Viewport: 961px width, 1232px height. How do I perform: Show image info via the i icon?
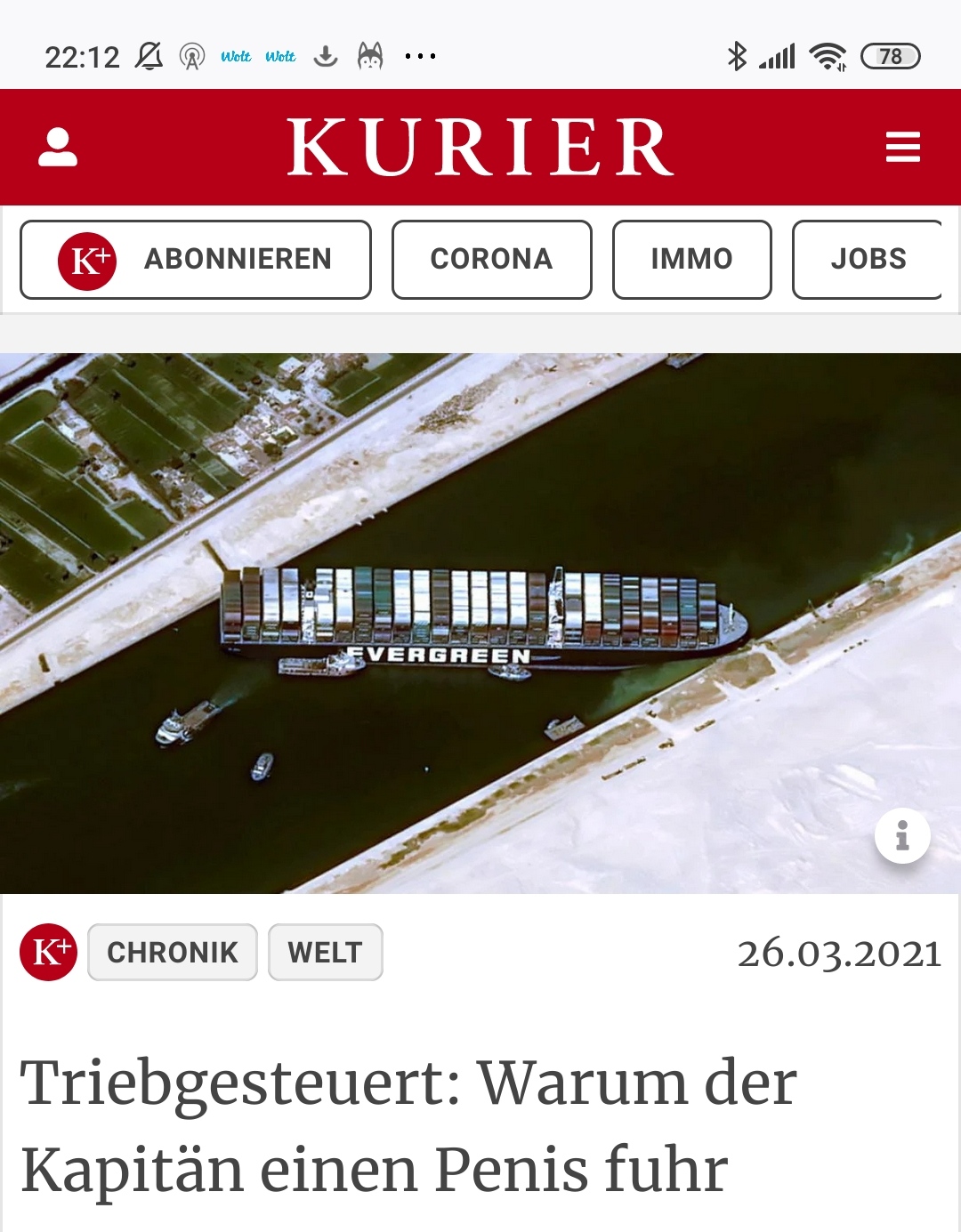coord(901,835)
